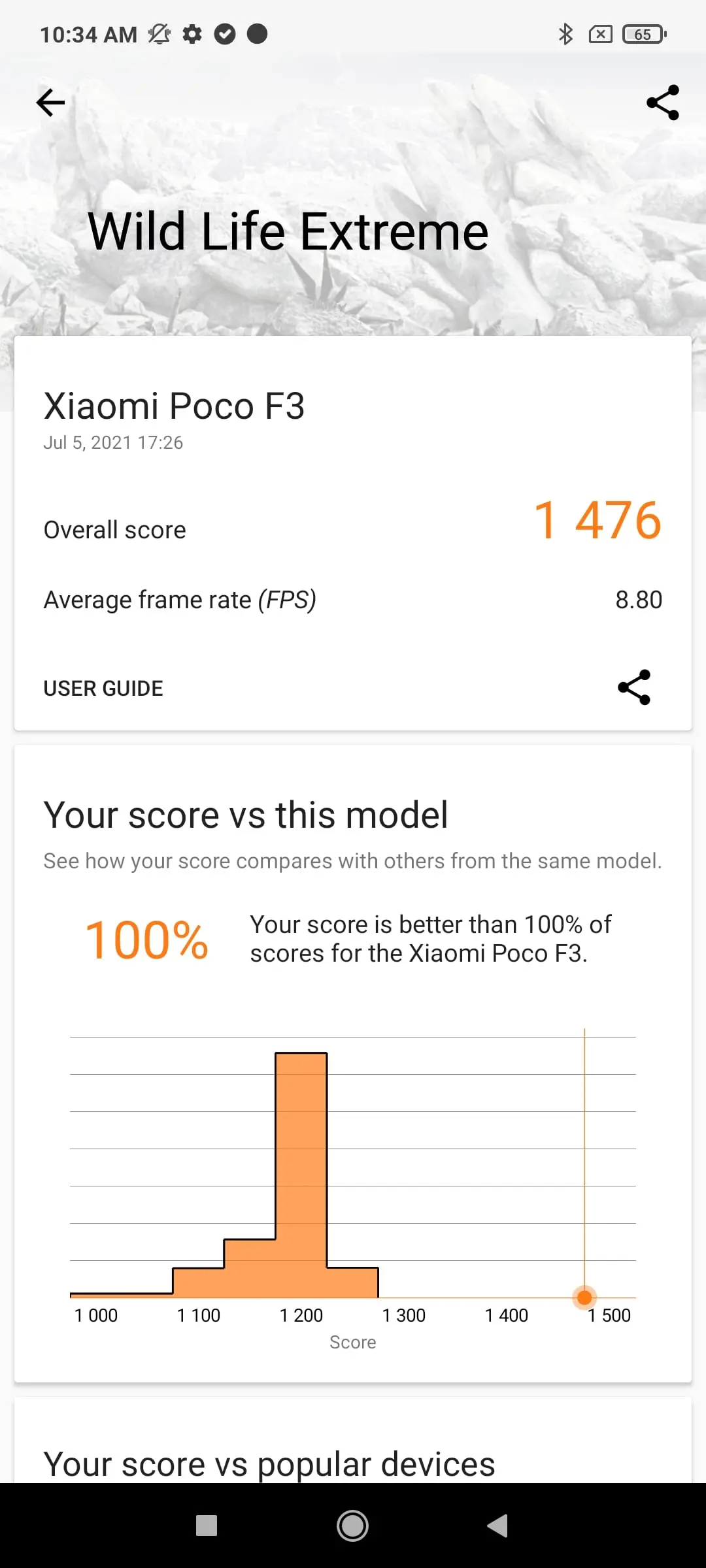Share the Xiaomi Poco F3 score card

pos(634,687)
